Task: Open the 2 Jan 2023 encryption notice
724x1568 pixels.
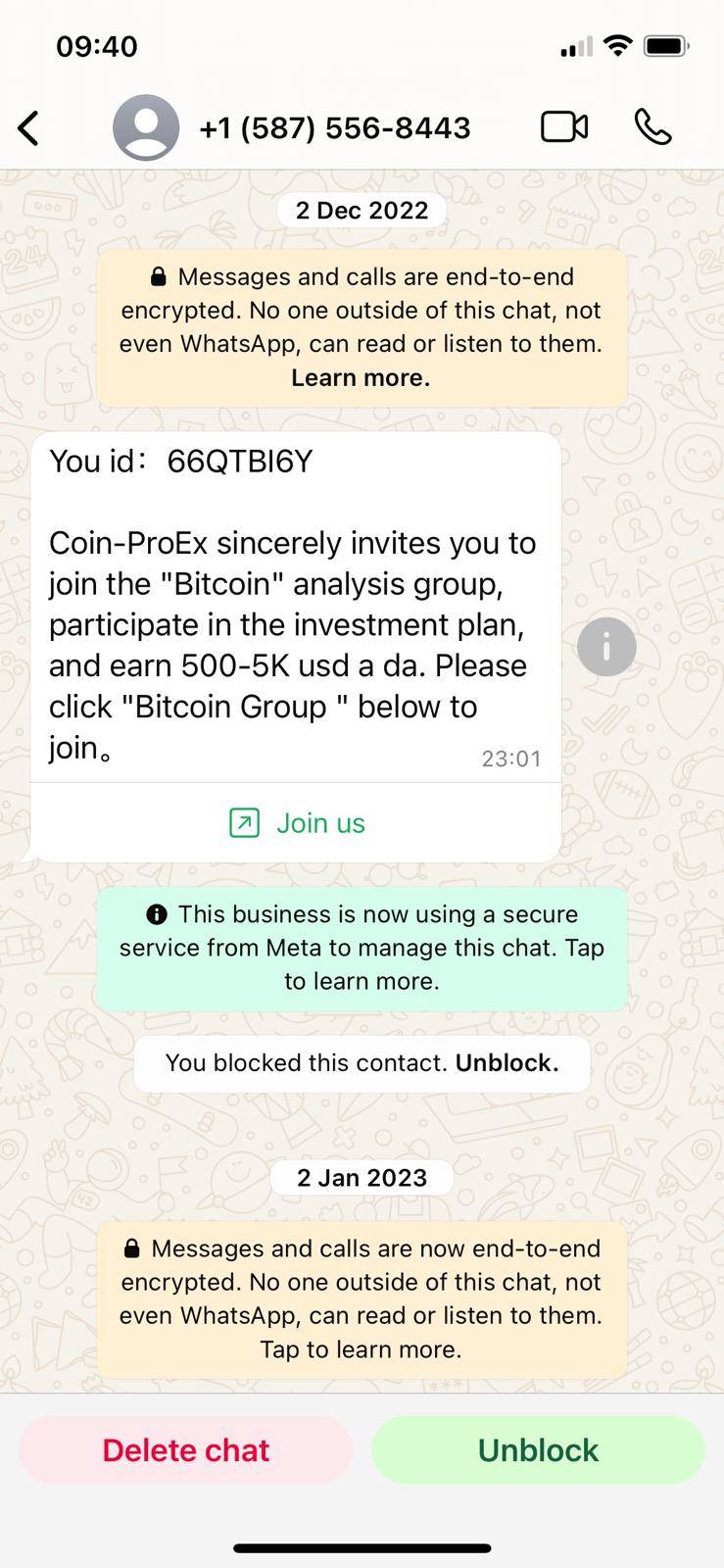Action: pos(362,1298)
